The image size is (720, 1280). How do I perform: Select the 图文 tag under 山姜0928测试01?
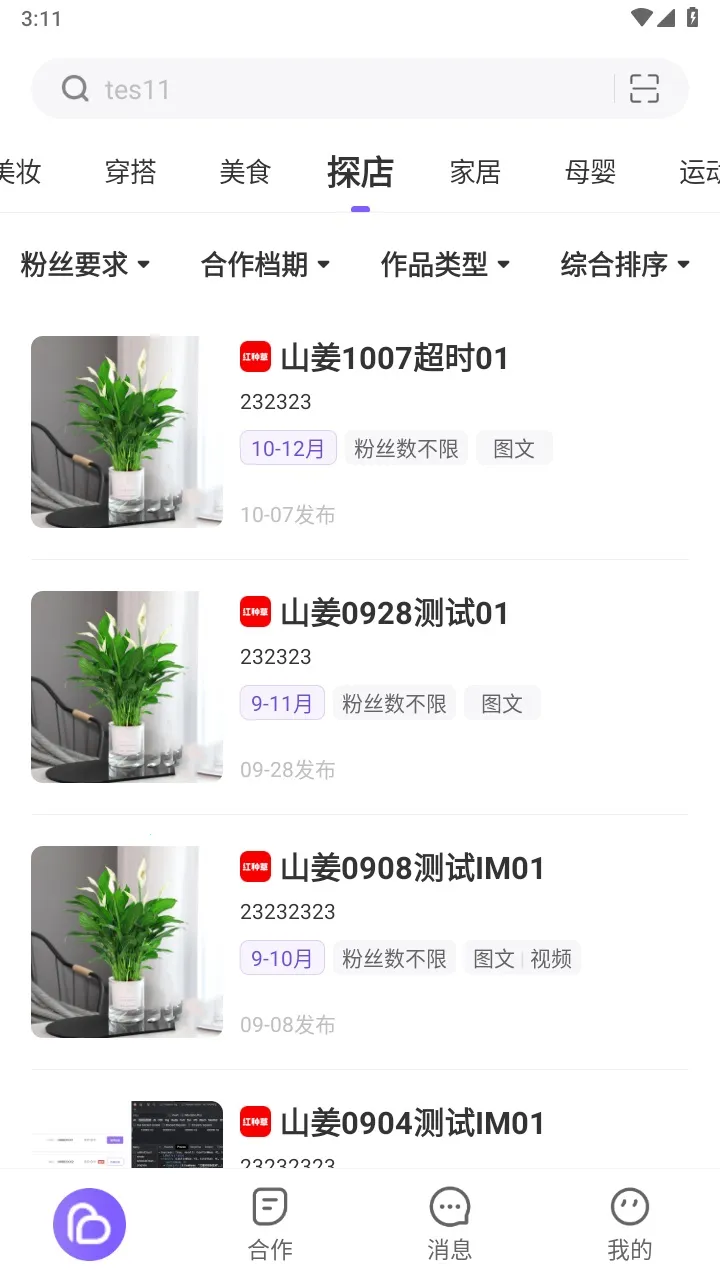(x=502, y=703)
